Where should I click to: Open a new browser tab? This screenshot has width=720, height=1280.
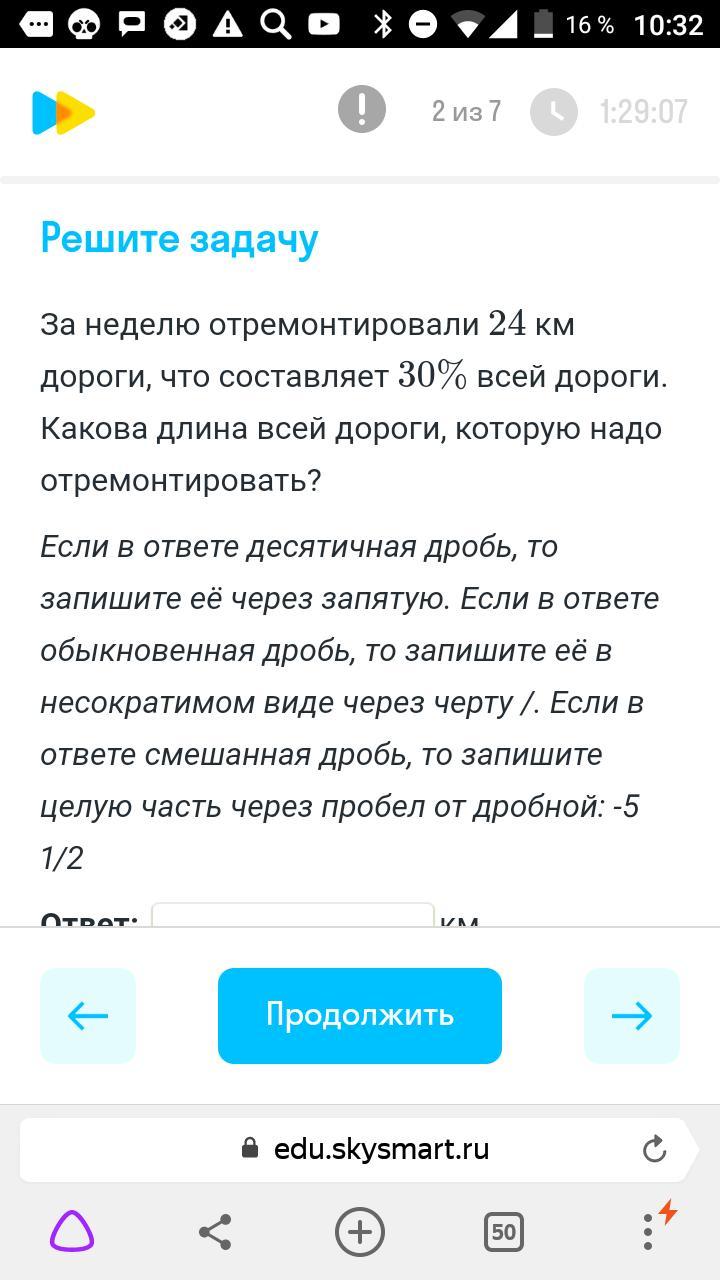tap(360, 1232)
